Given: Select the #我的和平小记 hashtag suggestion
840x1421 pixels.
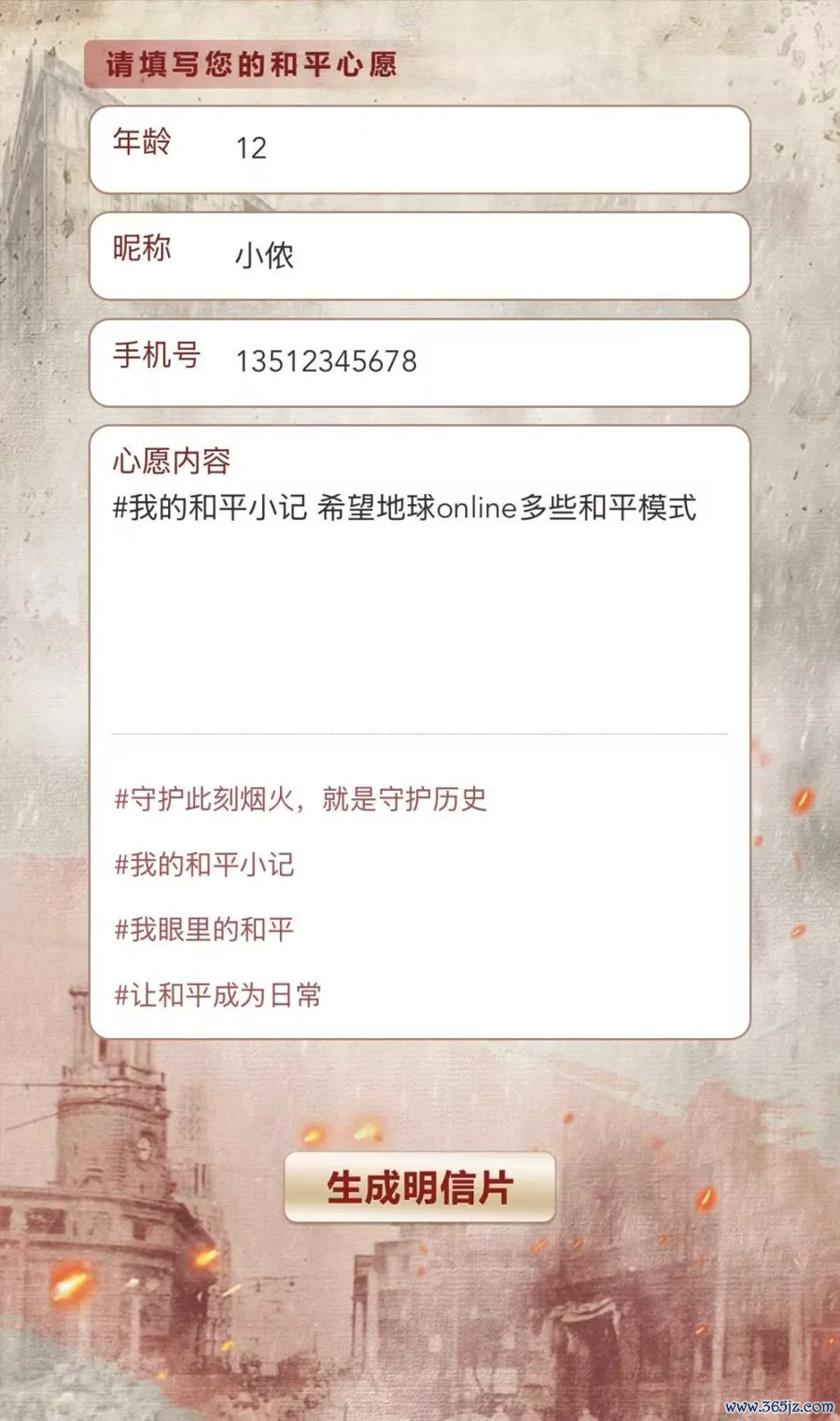Looking at the screenshot, I should pyautogui.click(x=204, y=865).
